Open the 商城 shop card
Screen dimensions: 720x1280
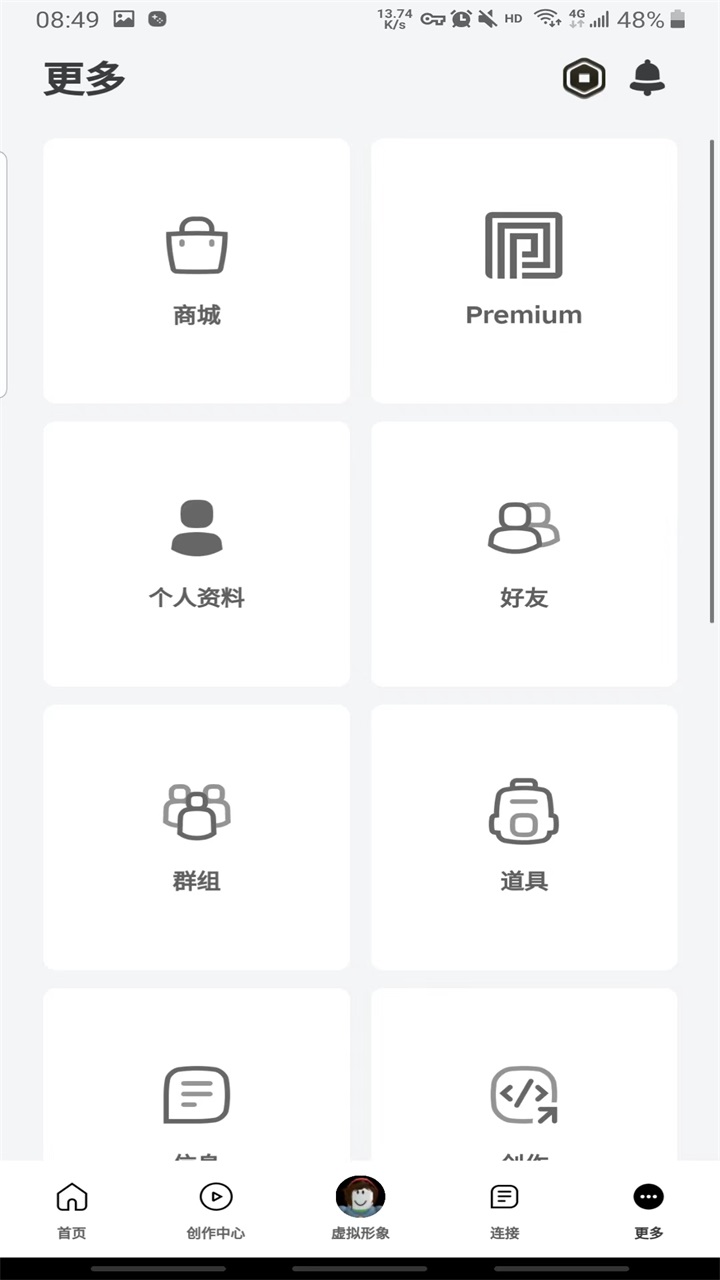(197, 271)
